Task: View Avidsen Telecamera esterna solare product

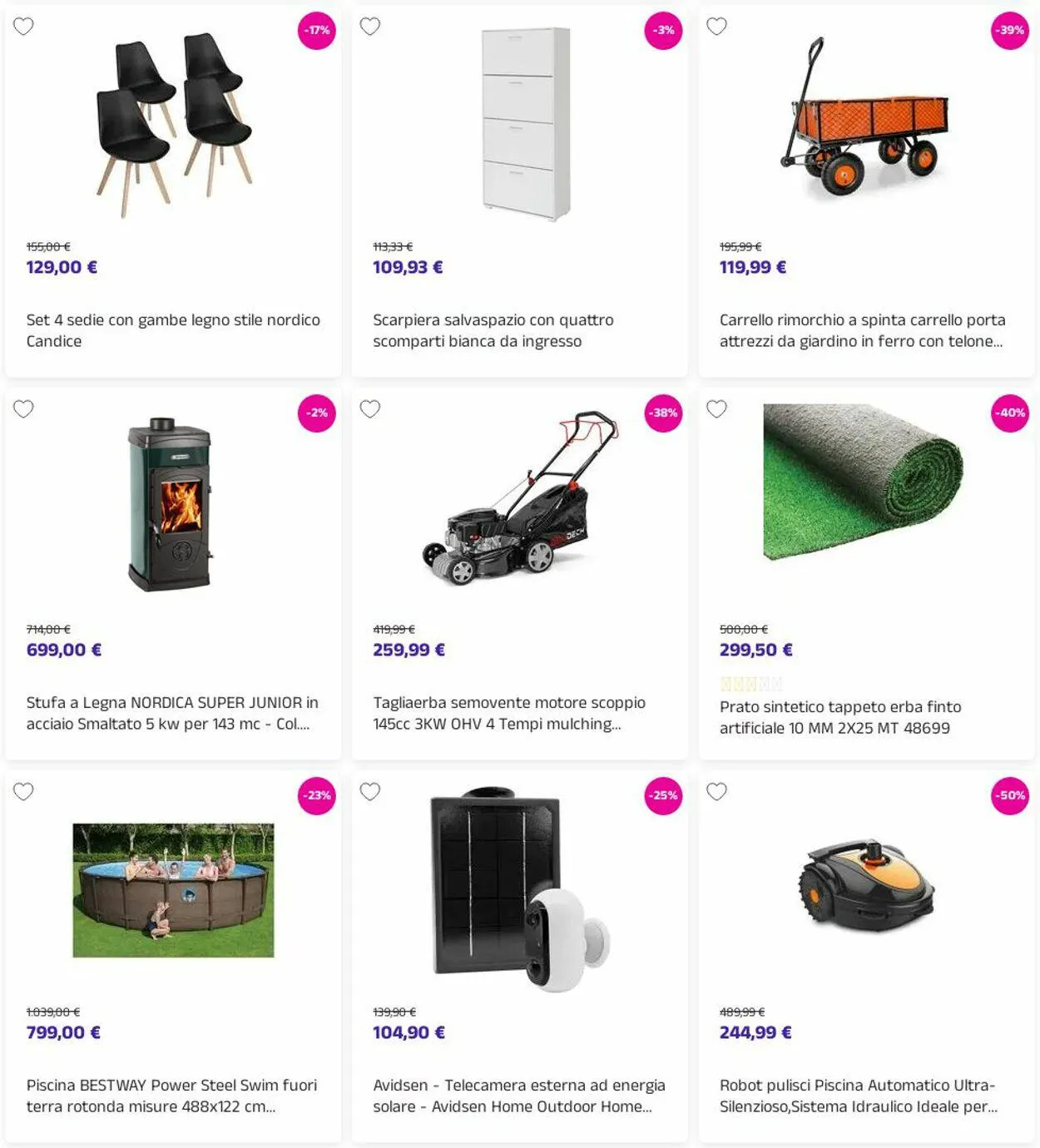Action: click(x=518, y=1096)
